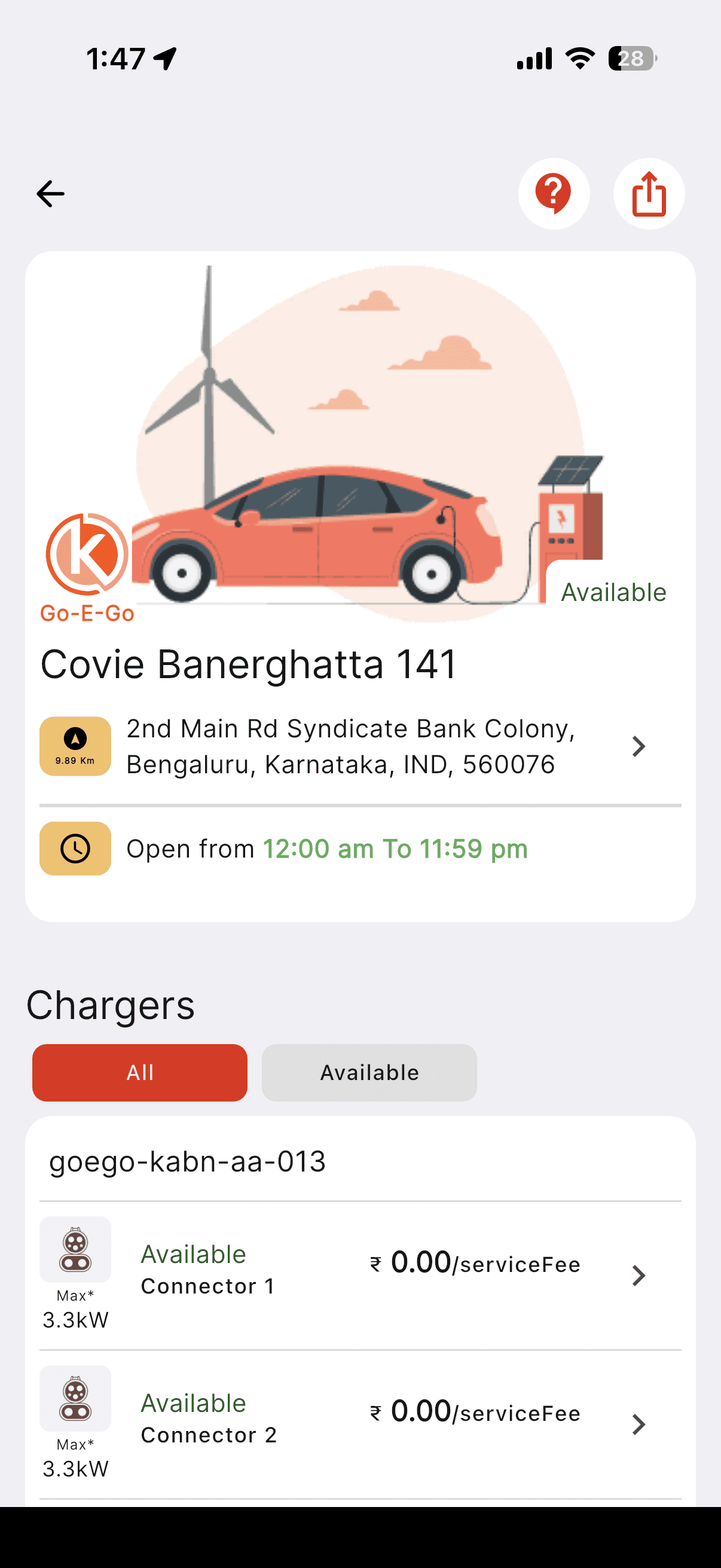This screenshot has width=721, height=1568.
Task: Open the 2nd Main Rd address row
Action: point(360,746)
